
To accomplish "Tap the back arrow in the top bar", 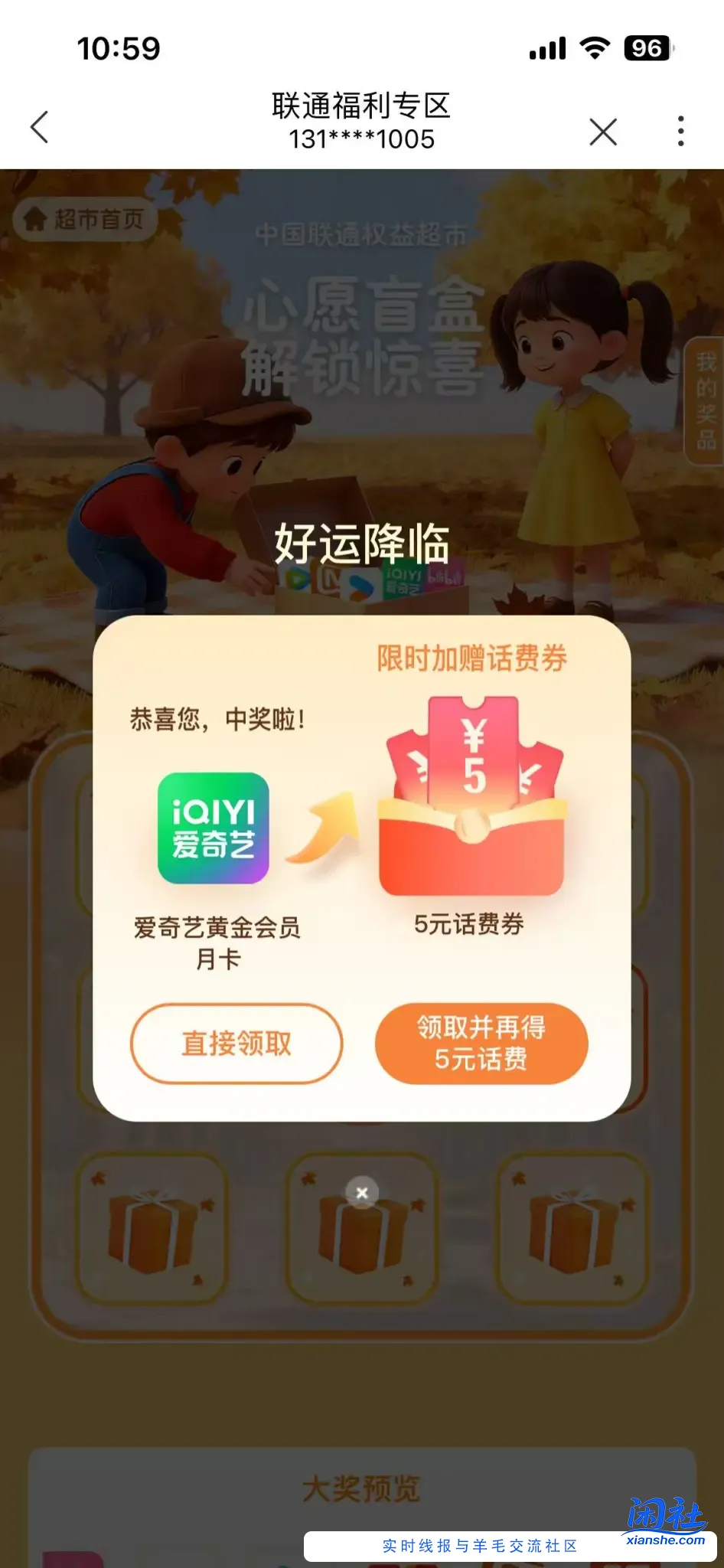I will tap(41, 127).
